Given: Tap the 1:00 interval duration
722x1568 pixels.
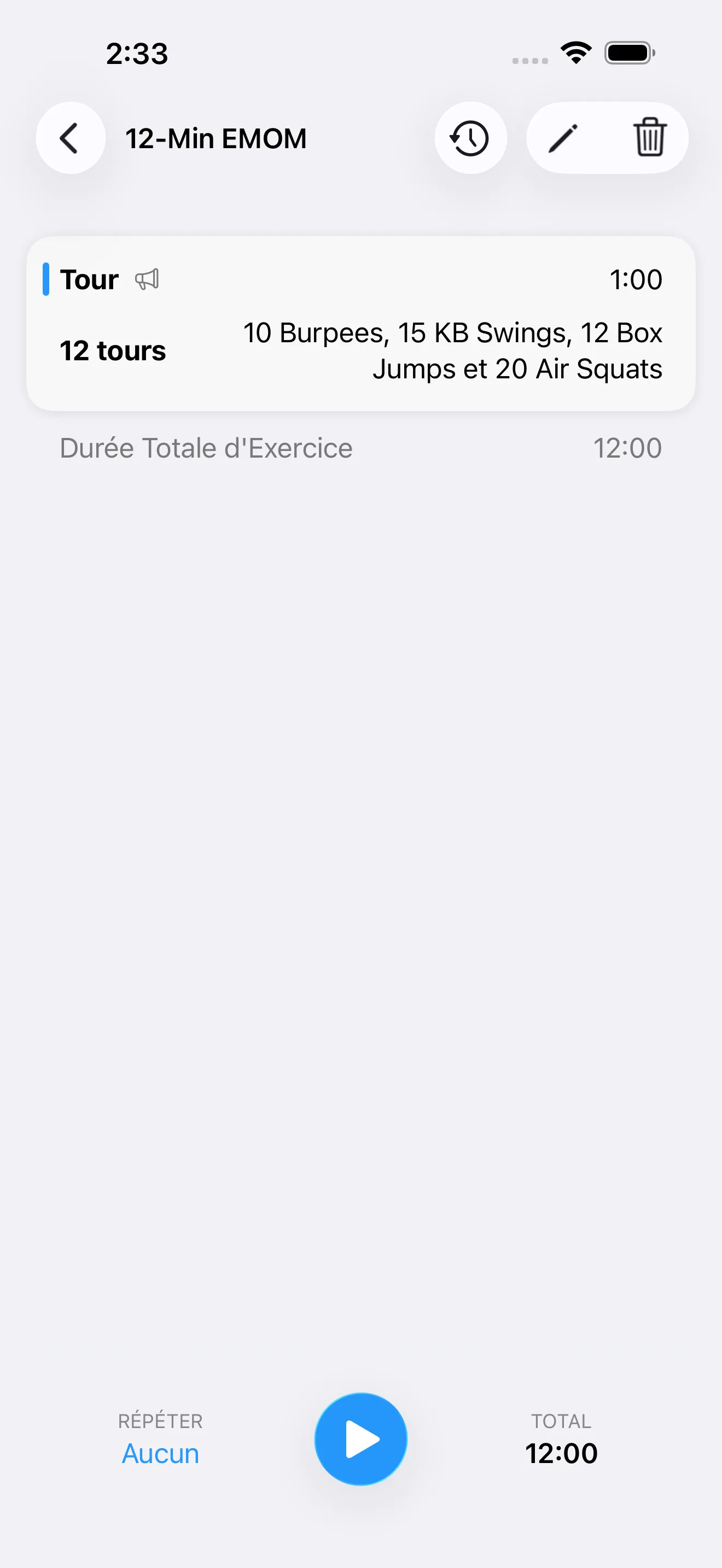Looking at the screenshot, I should 637,279.
